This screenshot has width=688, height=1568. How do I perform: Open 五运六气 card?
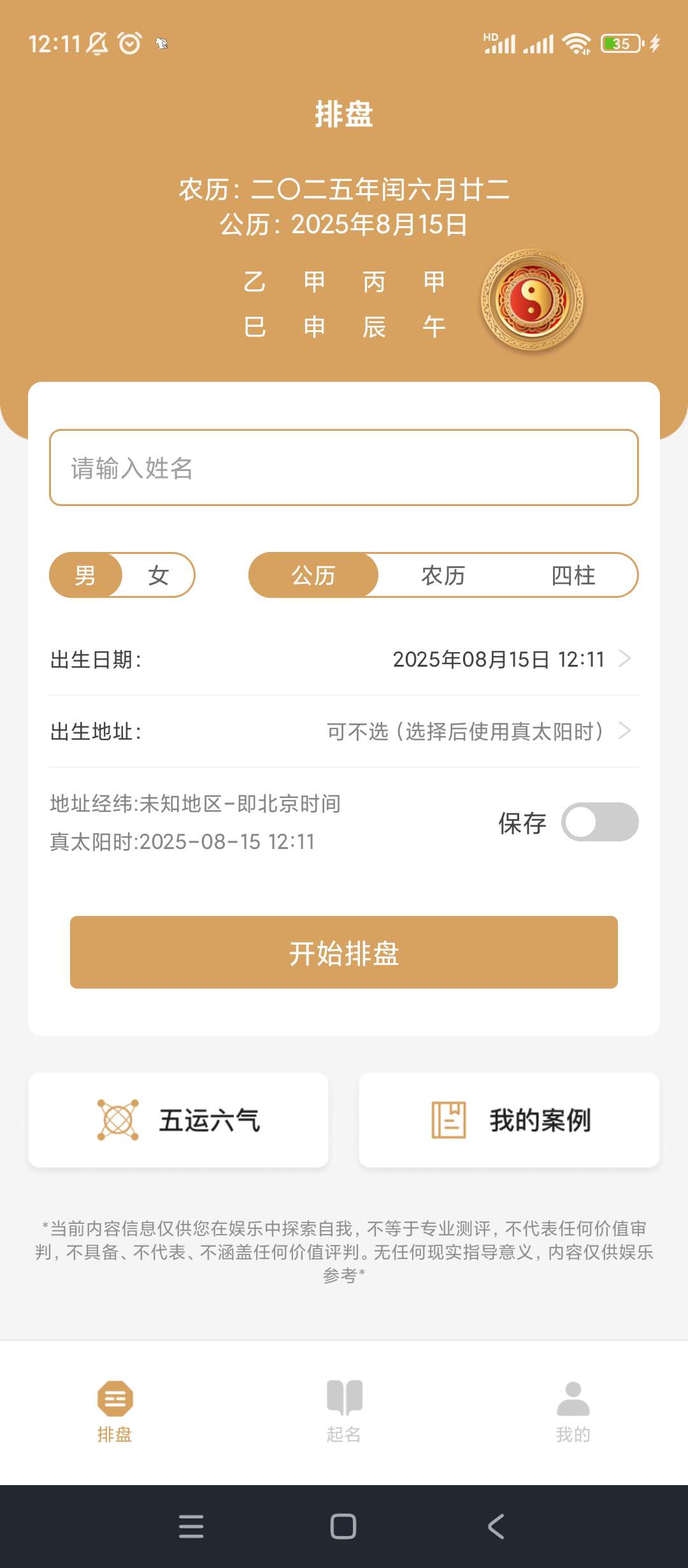[x=178, y=1120]
